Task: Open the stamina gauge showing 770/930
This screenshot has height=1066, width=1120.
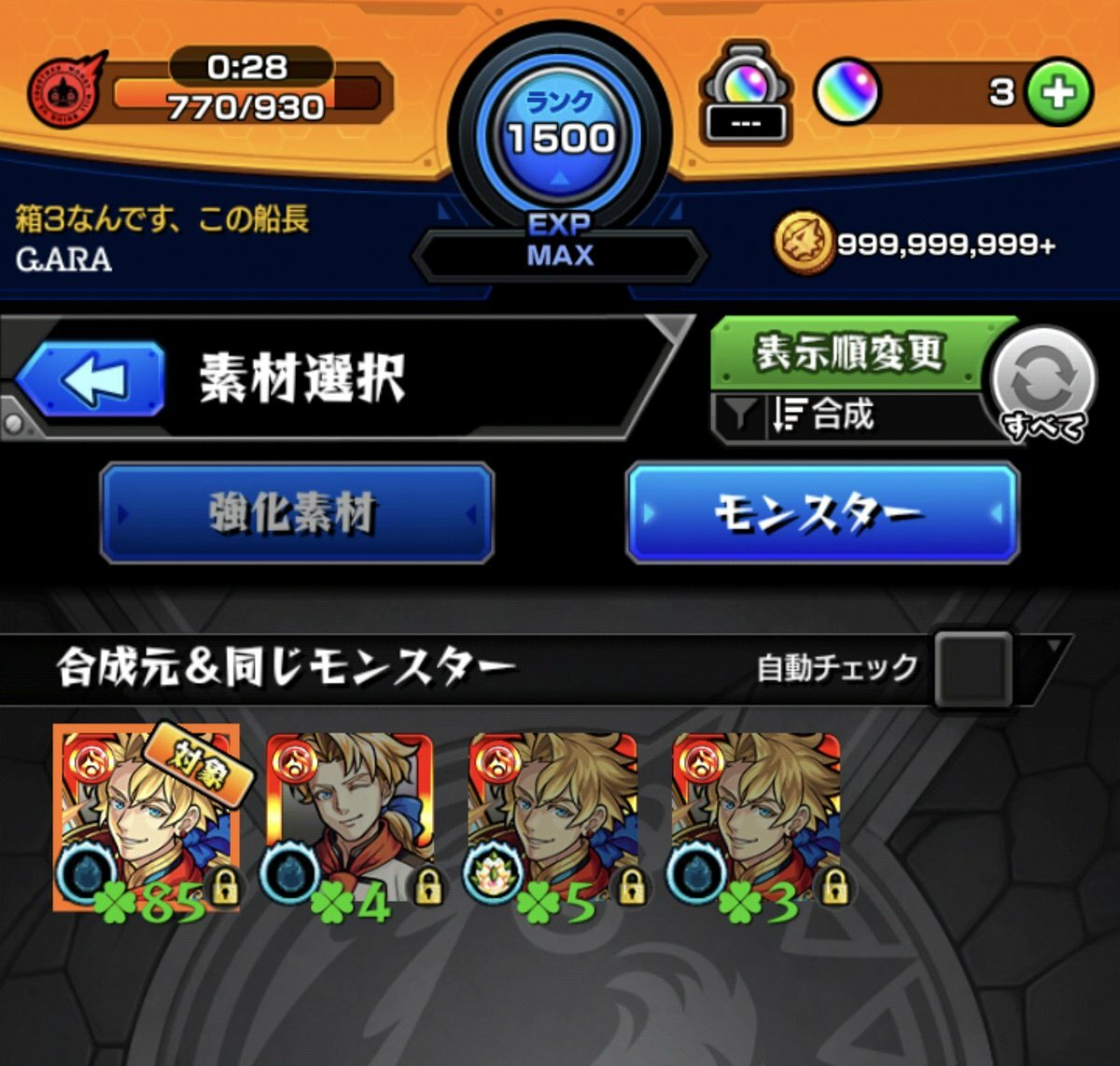Action: (x=246, y=93)
